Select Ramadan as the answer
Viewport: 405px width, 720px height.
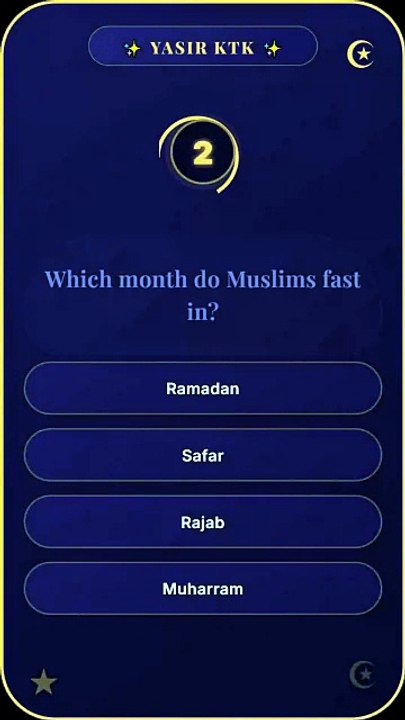point(202,388)
